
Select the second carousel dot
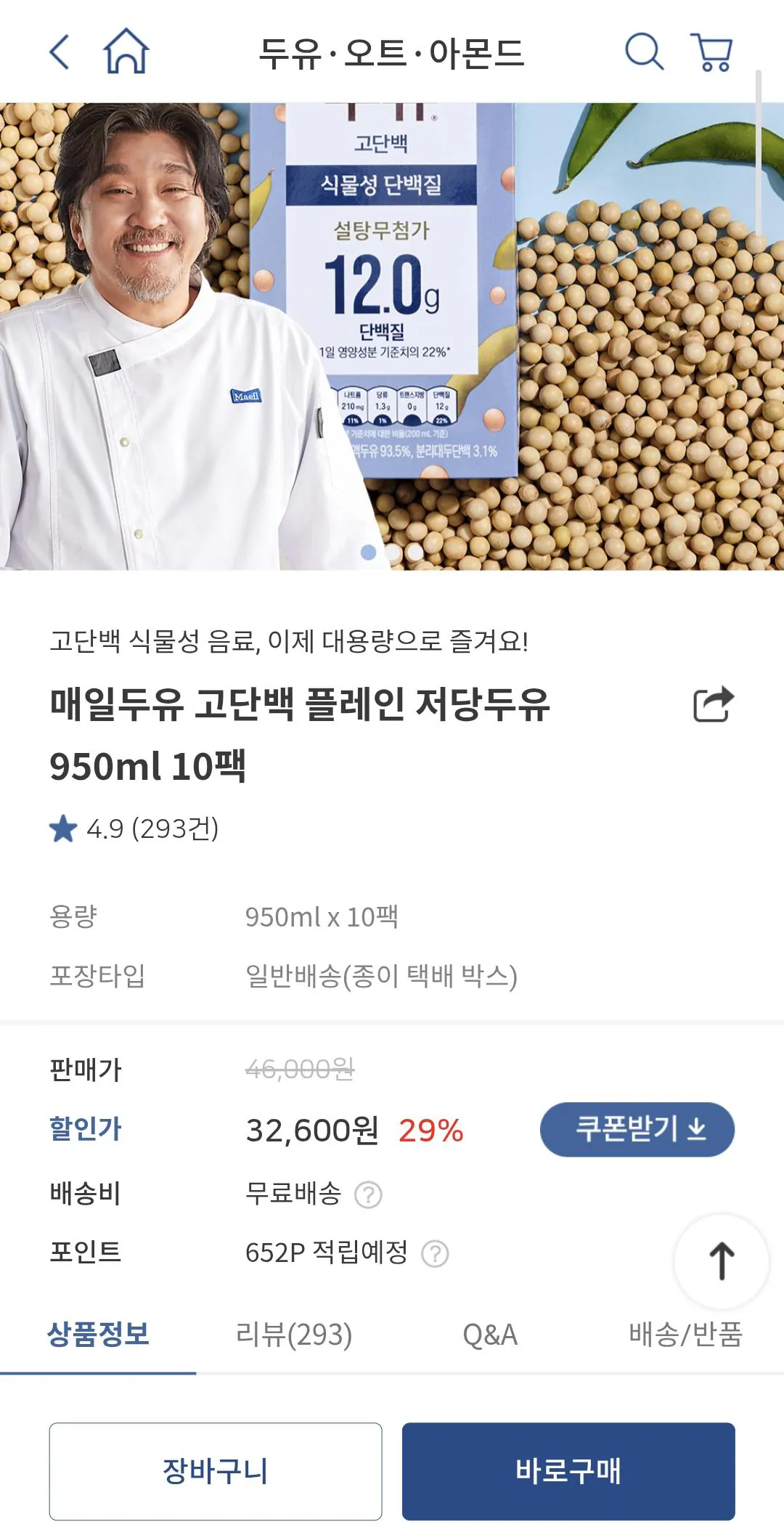[x=391, y=552]
